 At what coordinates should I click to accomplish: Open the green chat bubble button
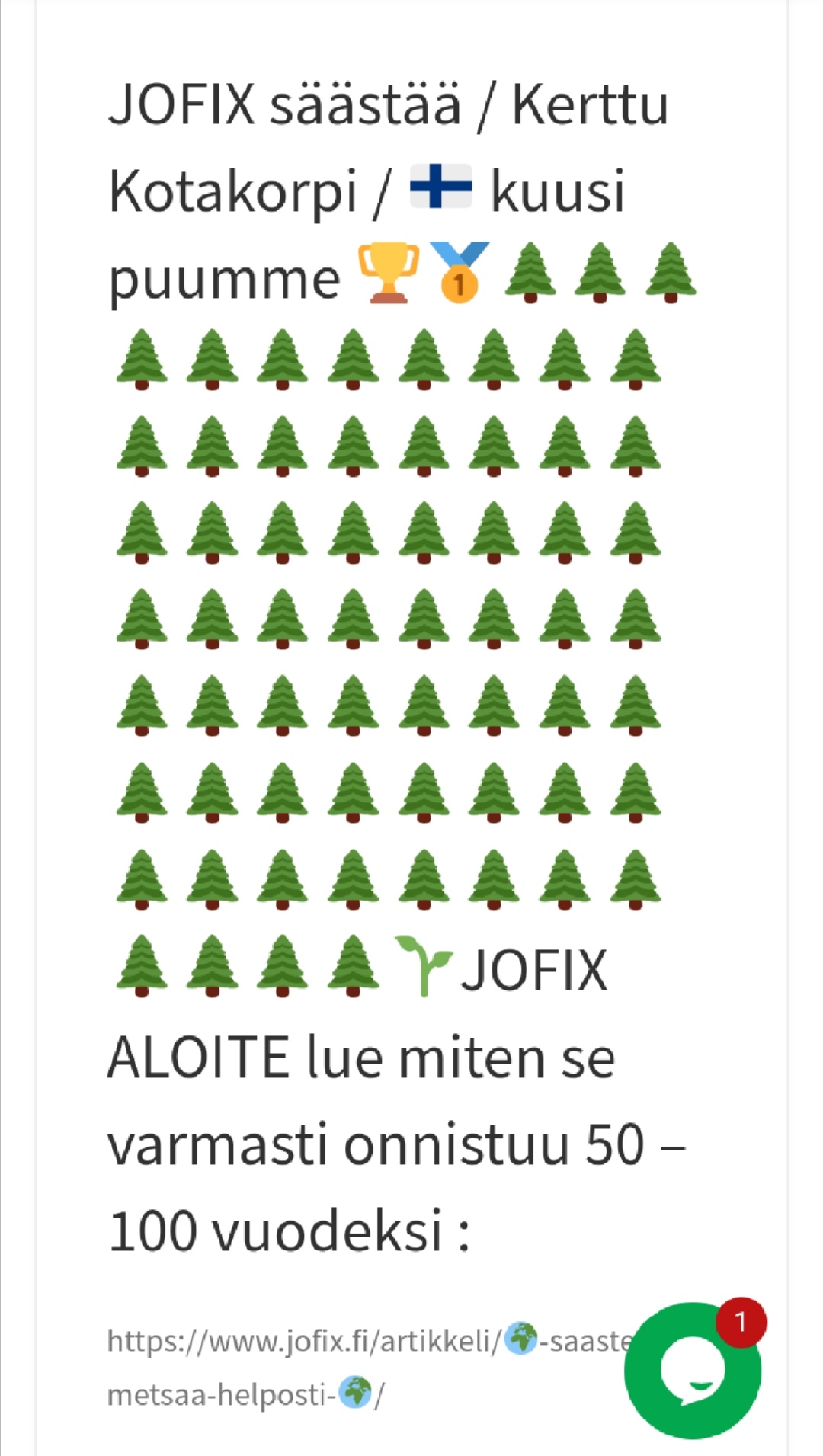[692, 1370]
